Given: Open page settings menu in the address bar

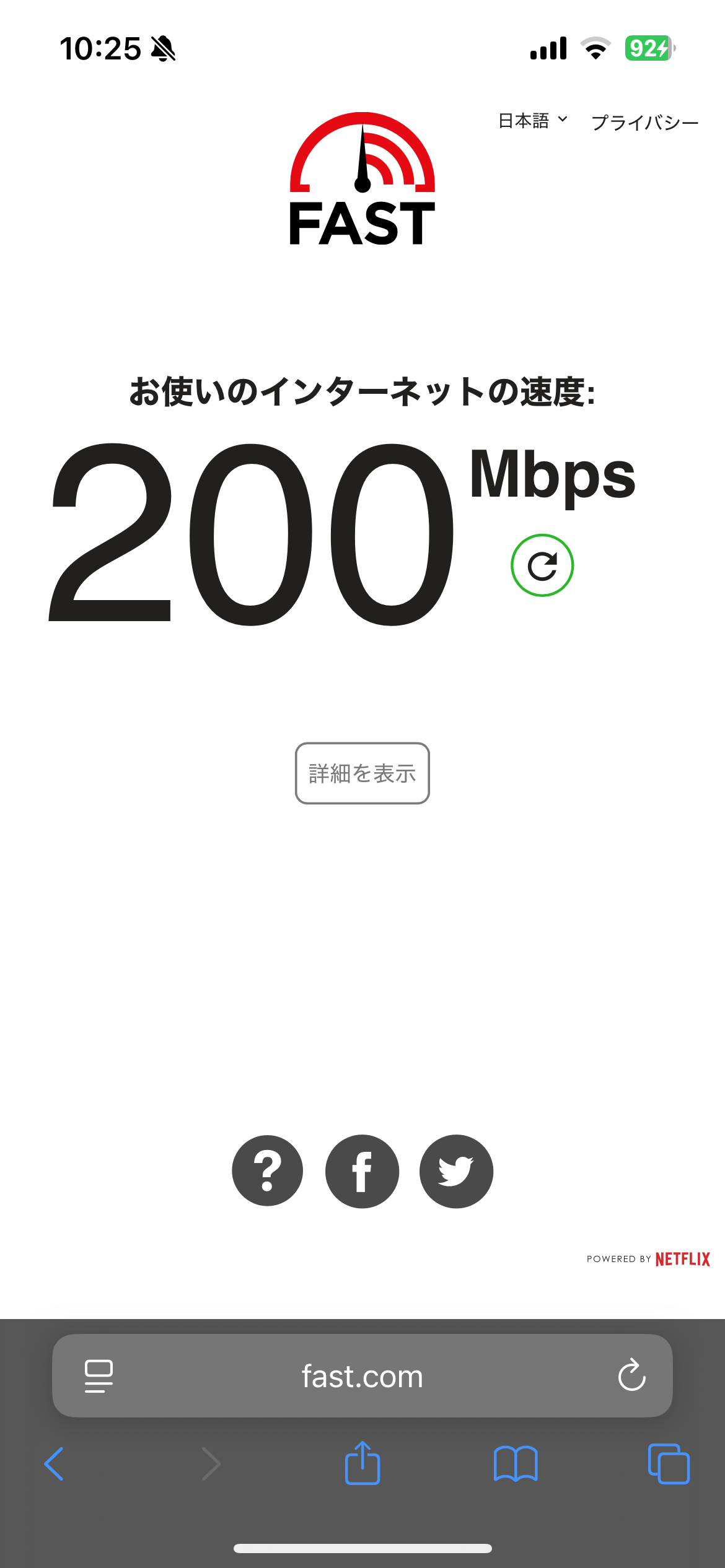Looking at the screenshot, I should point(99,1376).
